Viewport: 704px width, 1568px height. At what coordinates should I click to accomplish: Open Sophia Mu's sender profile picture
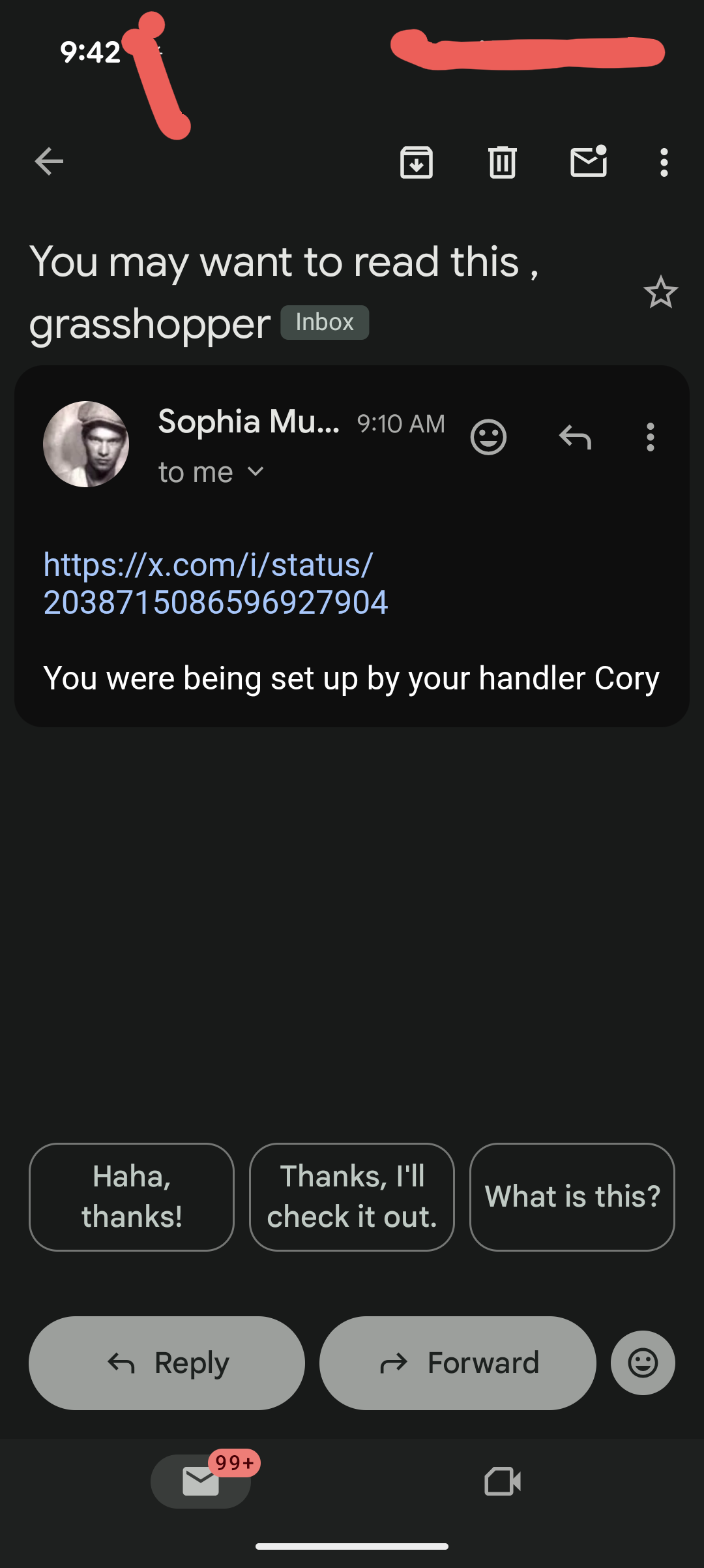86,444
